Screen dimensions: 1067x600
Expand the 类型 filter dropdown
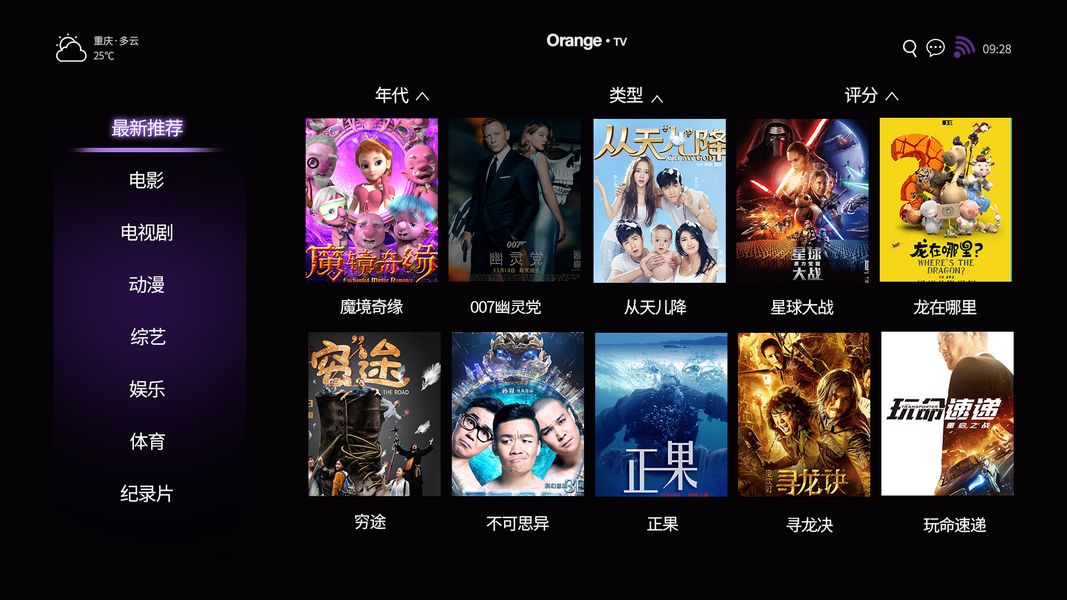click(636, 96)
